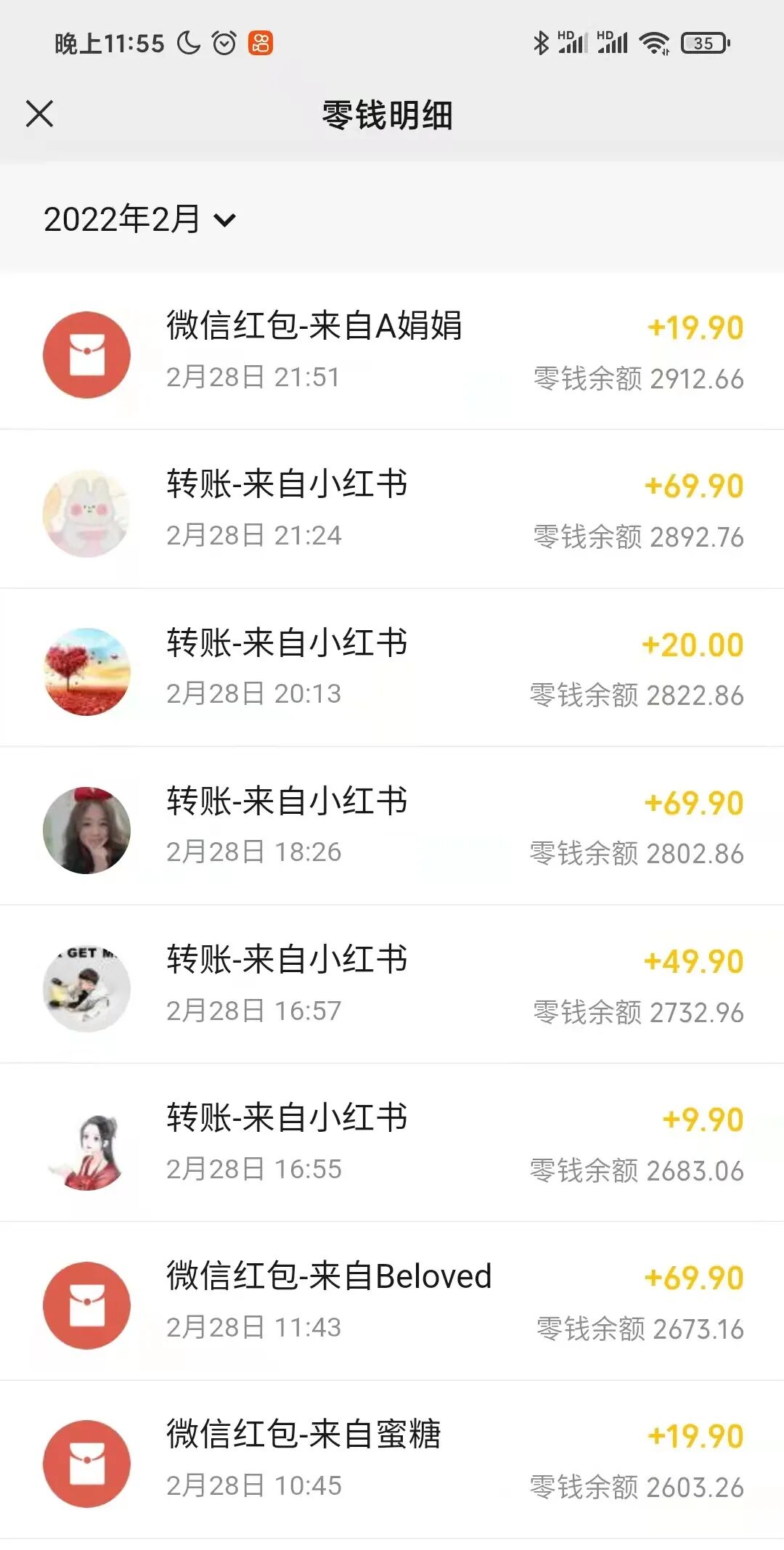This screenshot has width=784, height=1550.
Task: Open the 18:26 transfer of +69.90
Action: pyautogui.click(x=392, y=827)
